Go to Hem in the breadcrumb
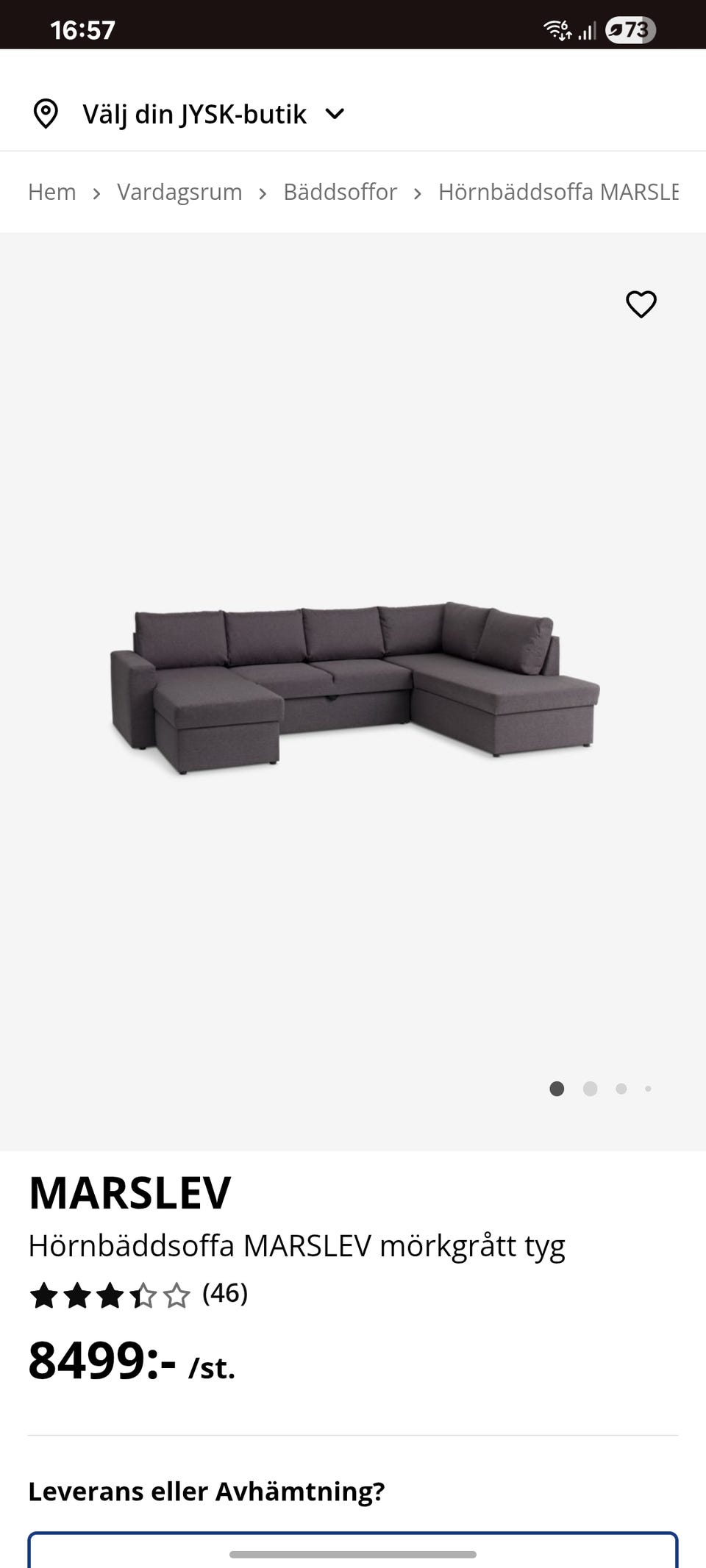This screenshot has width=706, height=1568. 52,192
